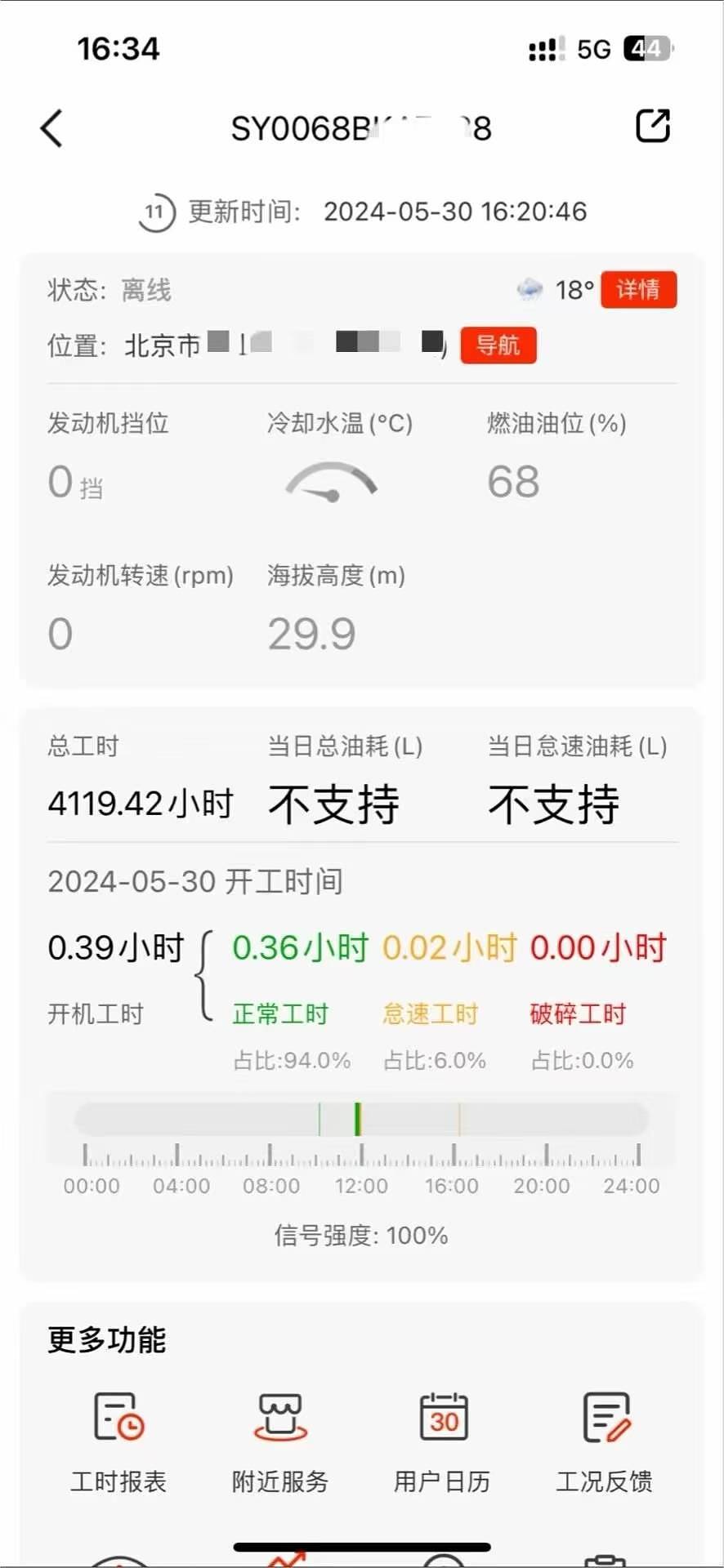Start 导航 to the device location
Image resolution: width=724 pixels, height=1568 pixels.
[x=498, y=345]
